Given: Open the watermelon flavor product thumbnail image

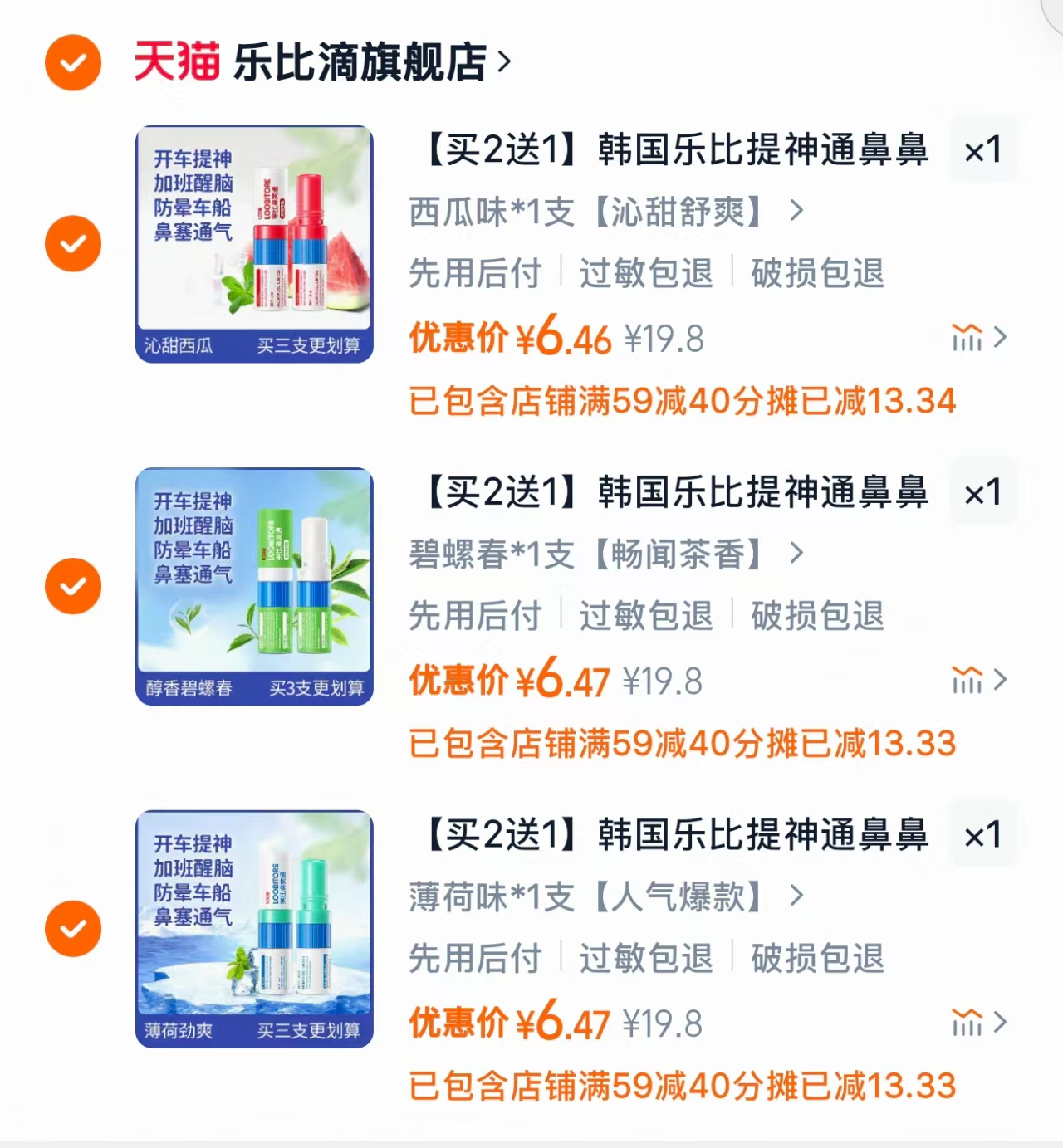Looking at the screenshot, I should point(253,242).
